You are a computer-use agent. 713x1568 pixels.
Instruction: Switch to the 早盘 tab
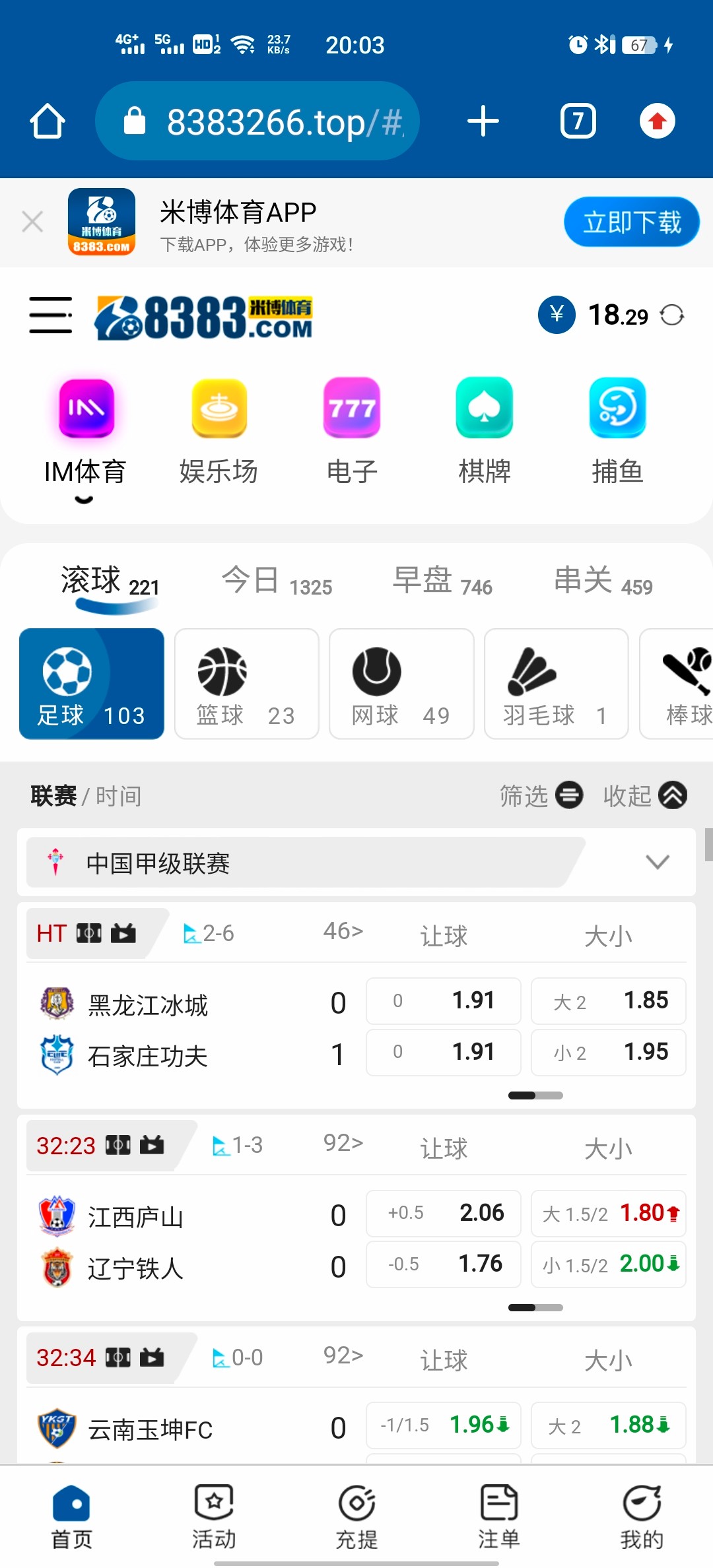point(442,582)
